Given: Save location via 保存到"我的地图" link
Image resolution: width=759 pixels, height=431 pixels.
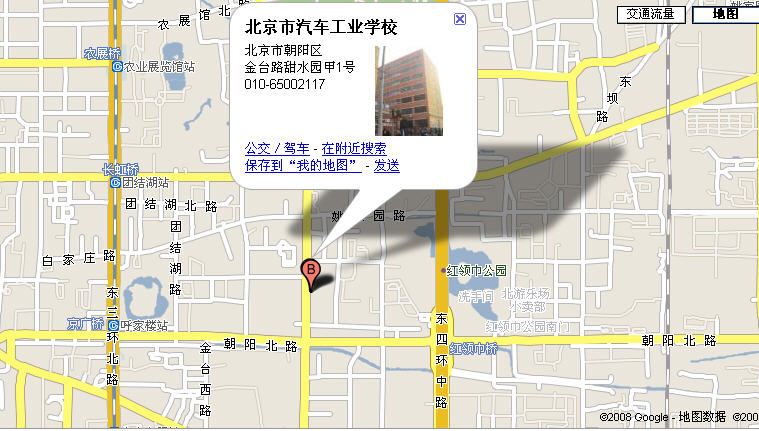Looking at the screenshot, I should pyautogui.click(x=303, y=165).
